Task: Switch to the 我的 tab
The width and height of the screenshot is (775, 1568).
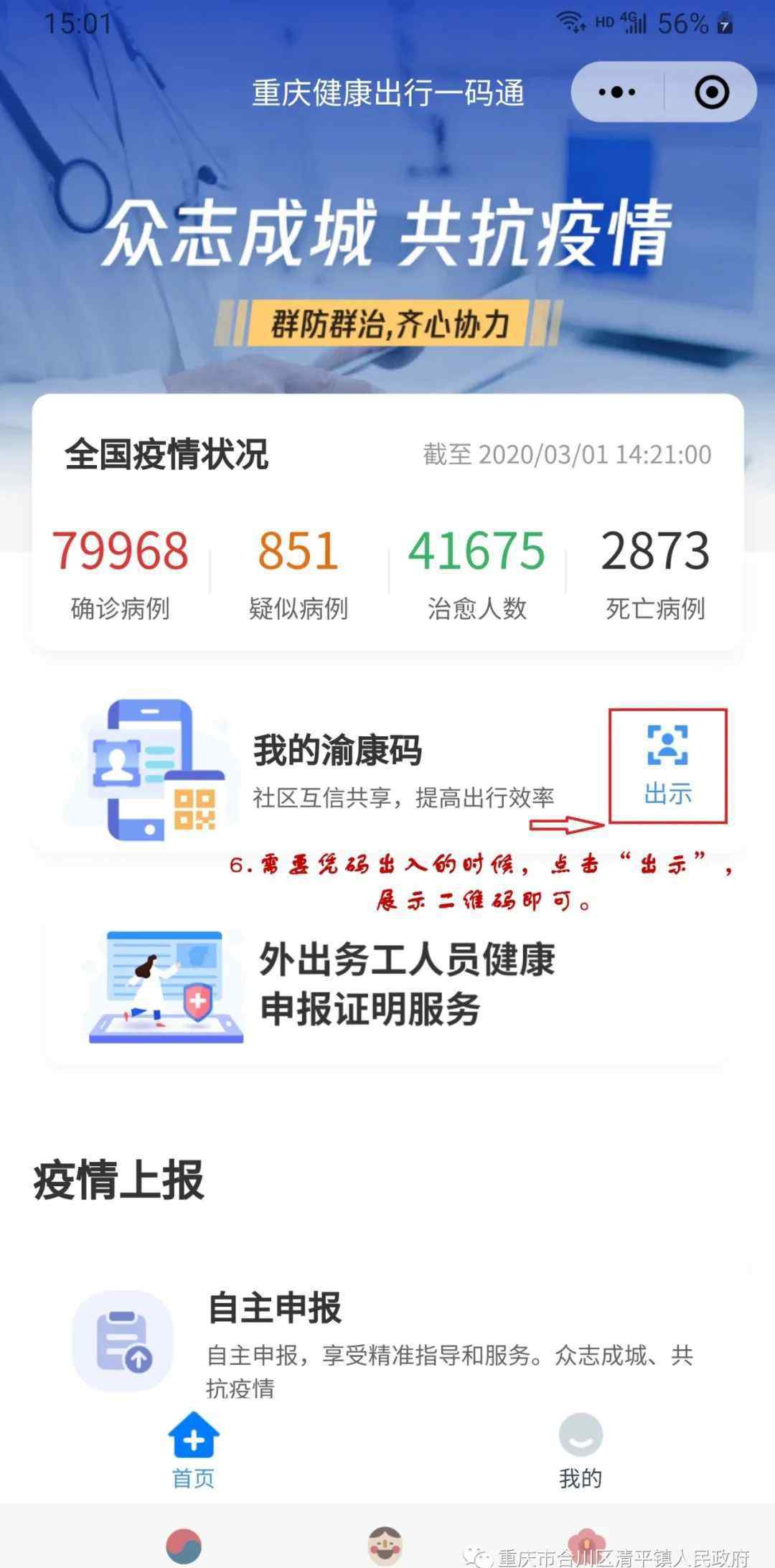Action: point(581,1450)
